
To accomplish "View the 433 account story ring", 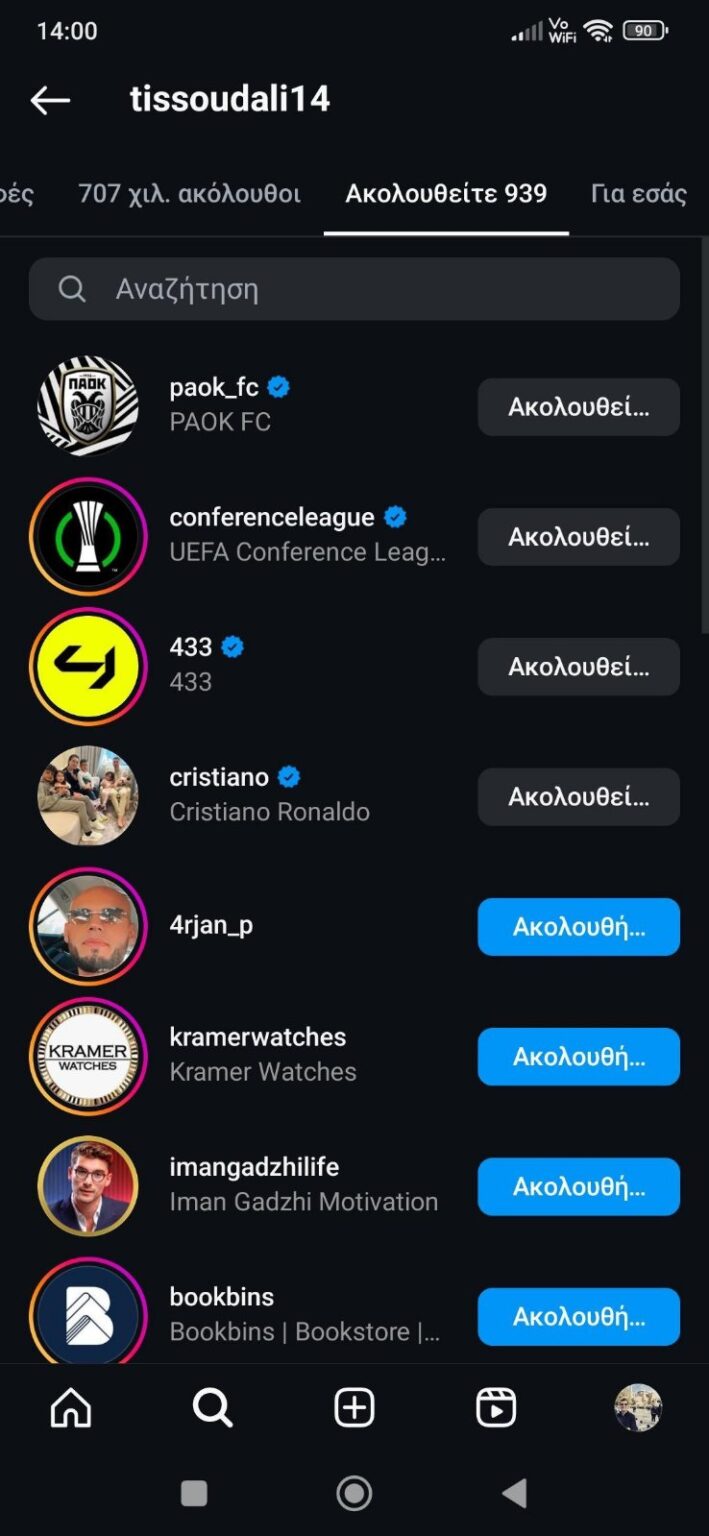I will coord(88,667).
